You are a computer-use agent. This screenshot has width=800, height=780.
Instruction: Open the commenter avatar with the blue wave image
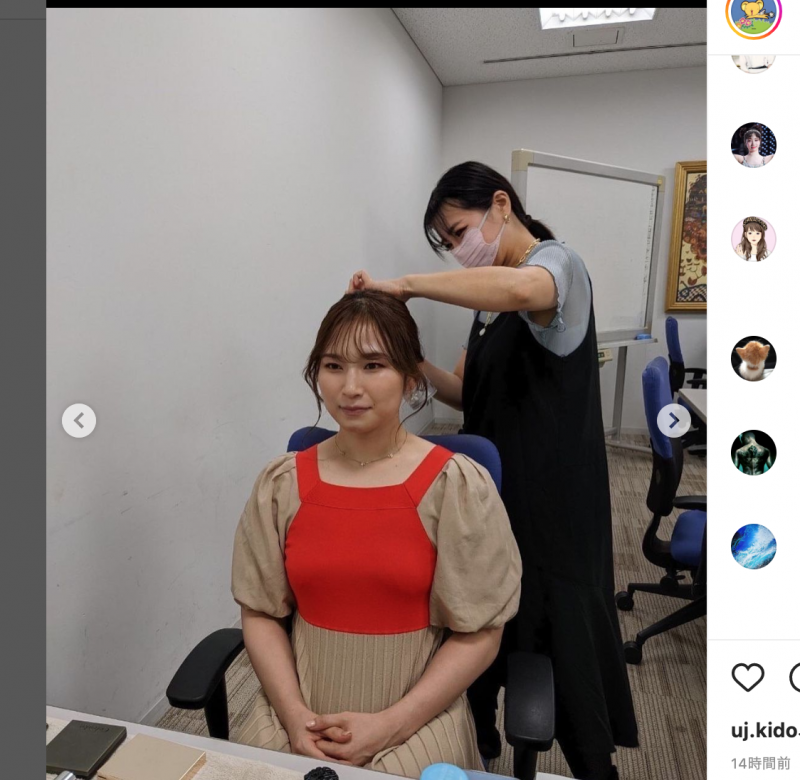click(753, 546)
